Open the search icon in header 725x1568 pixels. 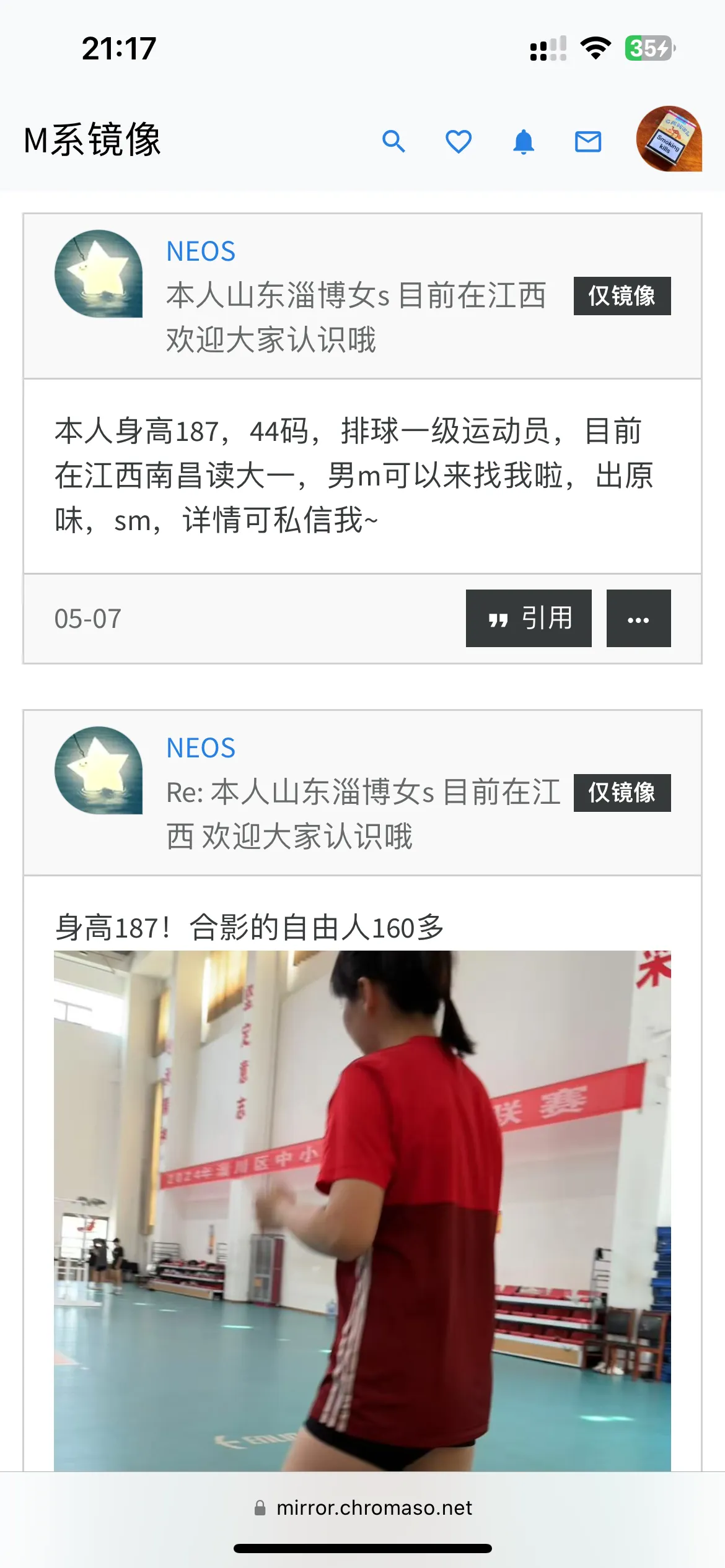[393, 142]
